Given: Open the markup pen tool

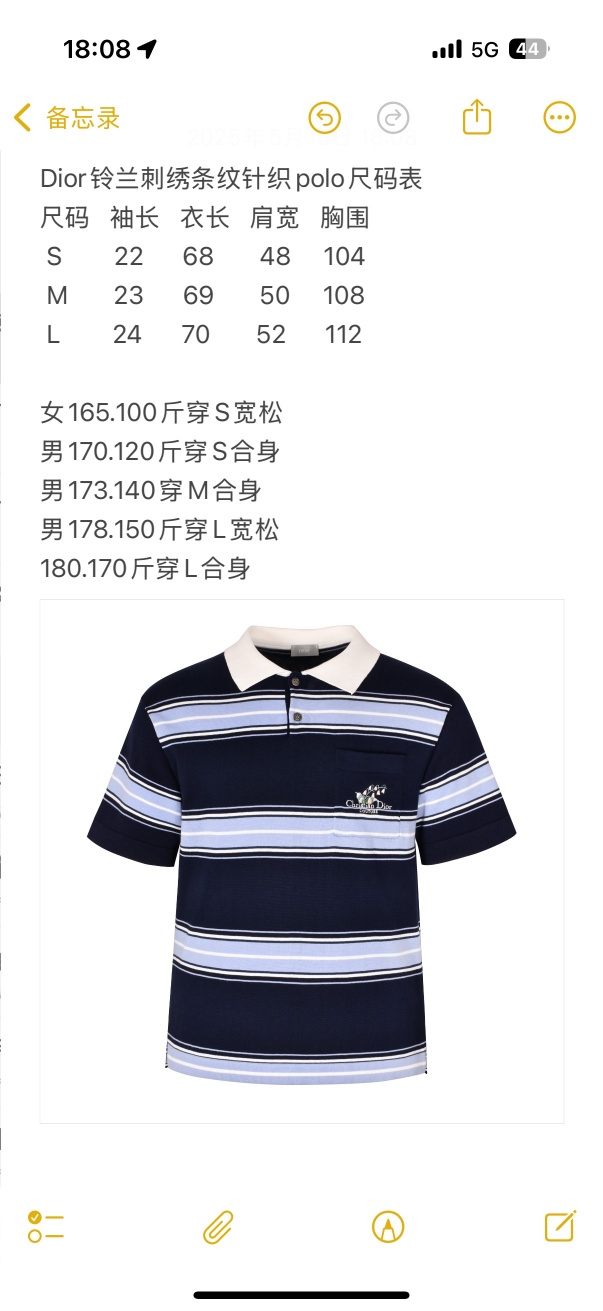Looking at the screenshot, I should pos(387,1226).
